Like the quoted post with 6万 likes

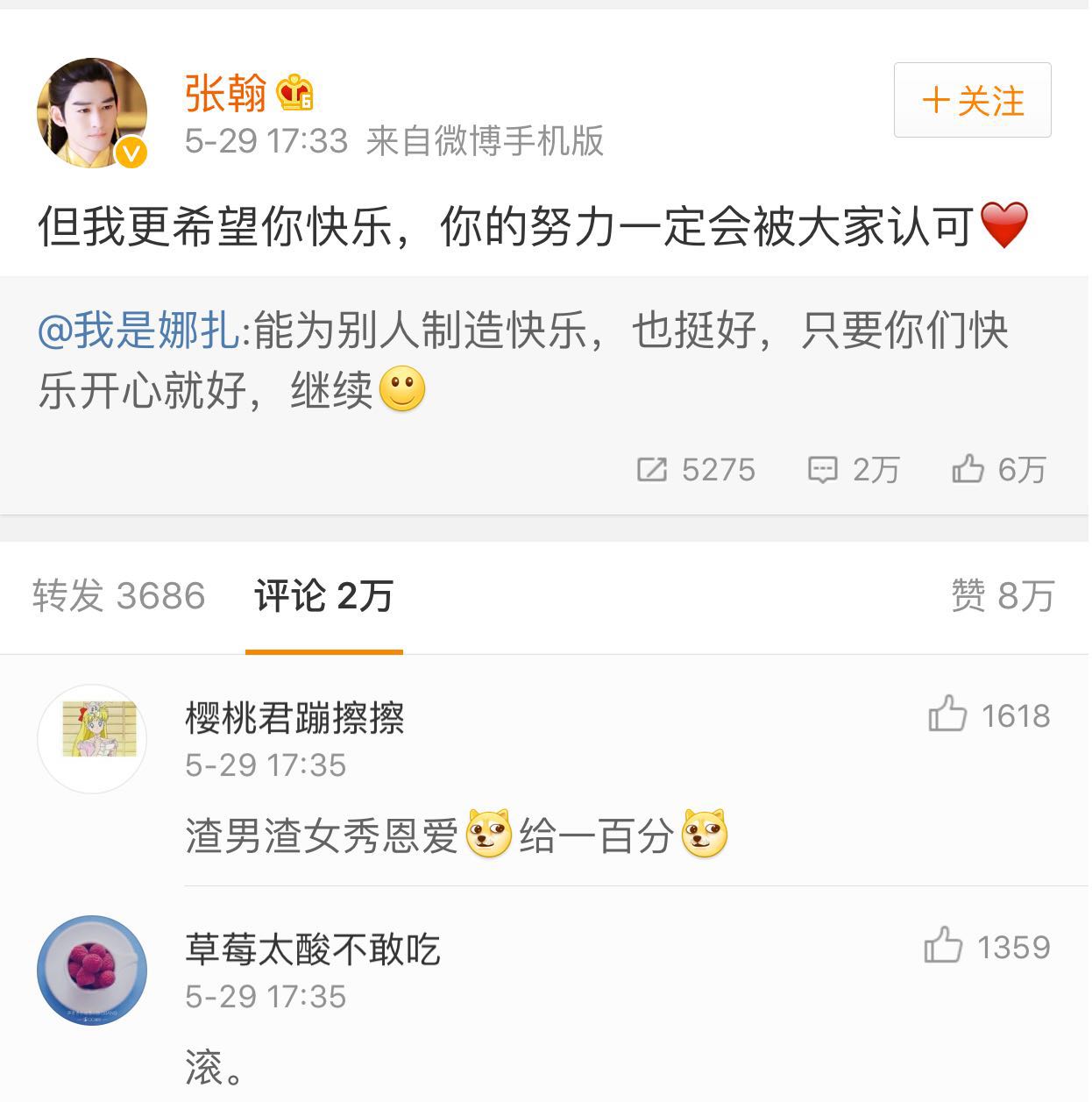point(998,470)
